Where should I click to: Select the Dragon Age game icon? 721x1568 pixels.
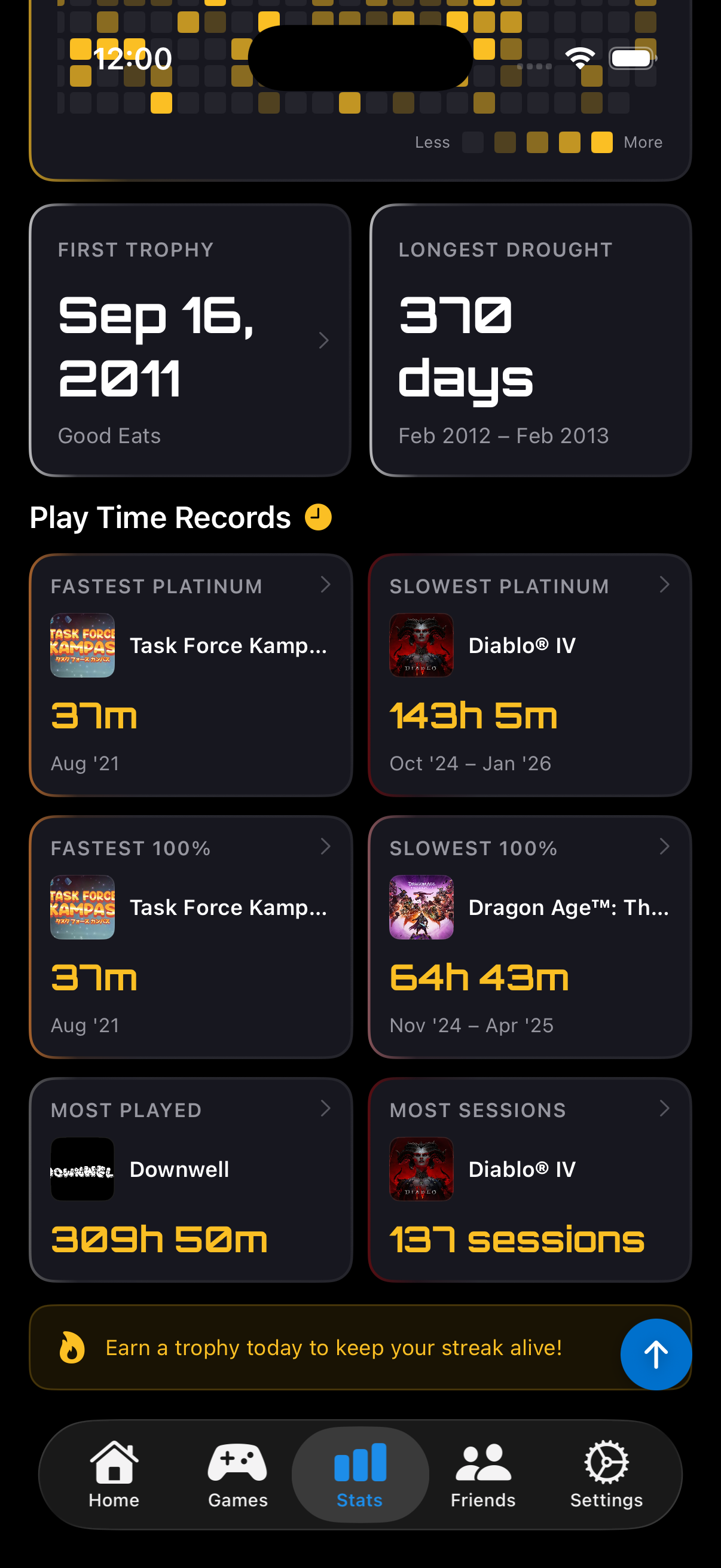[421, 907]
